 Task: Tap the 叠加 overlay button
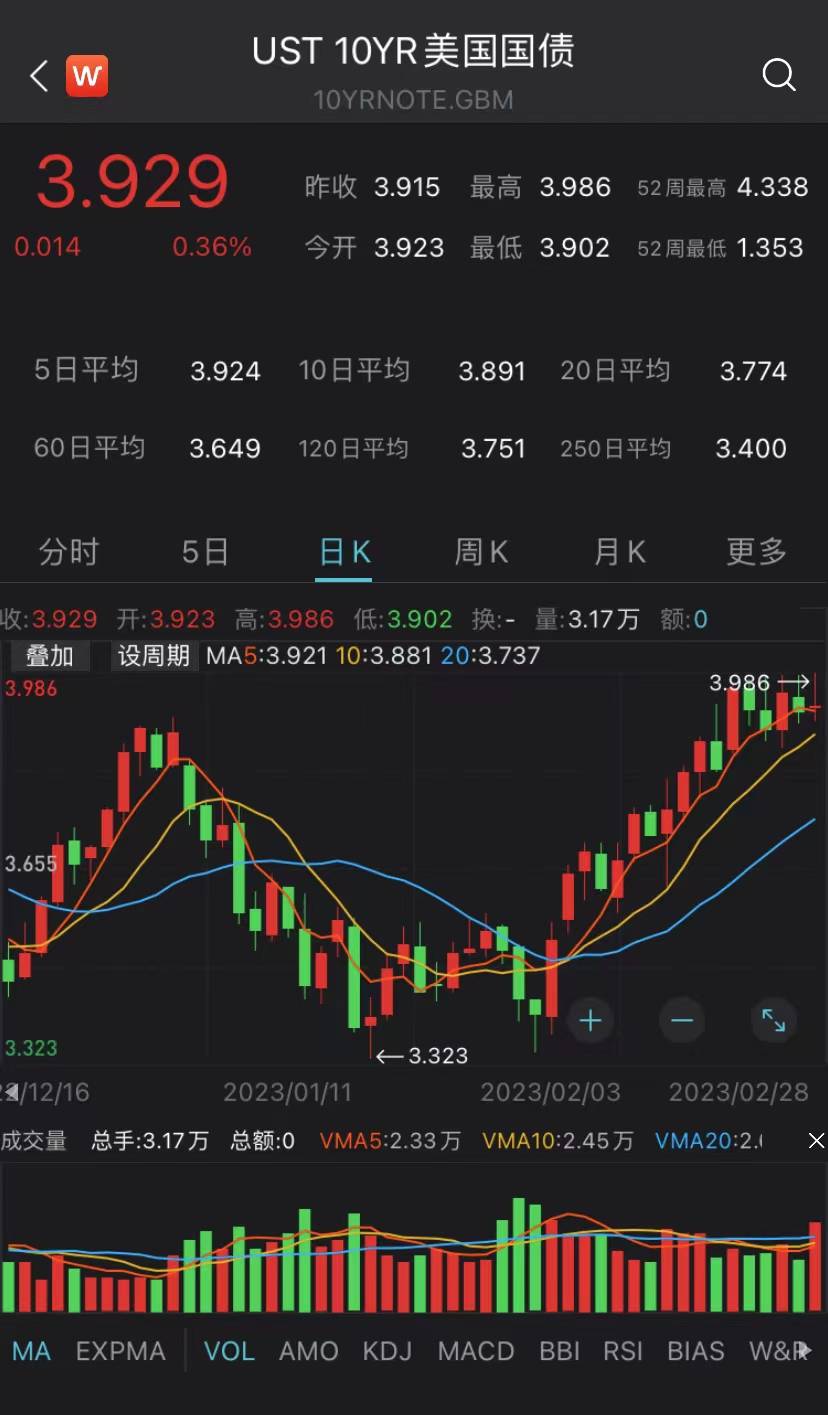[50, 656]
